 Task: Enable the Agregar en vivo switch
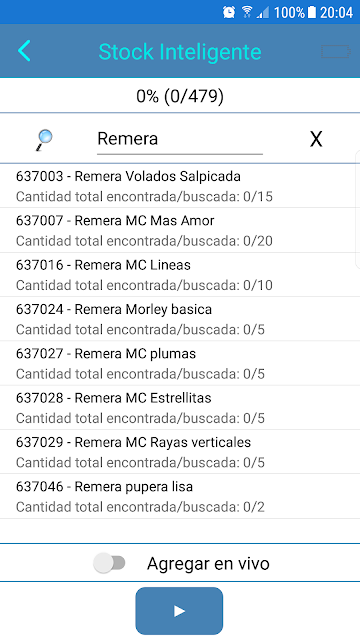109,563
